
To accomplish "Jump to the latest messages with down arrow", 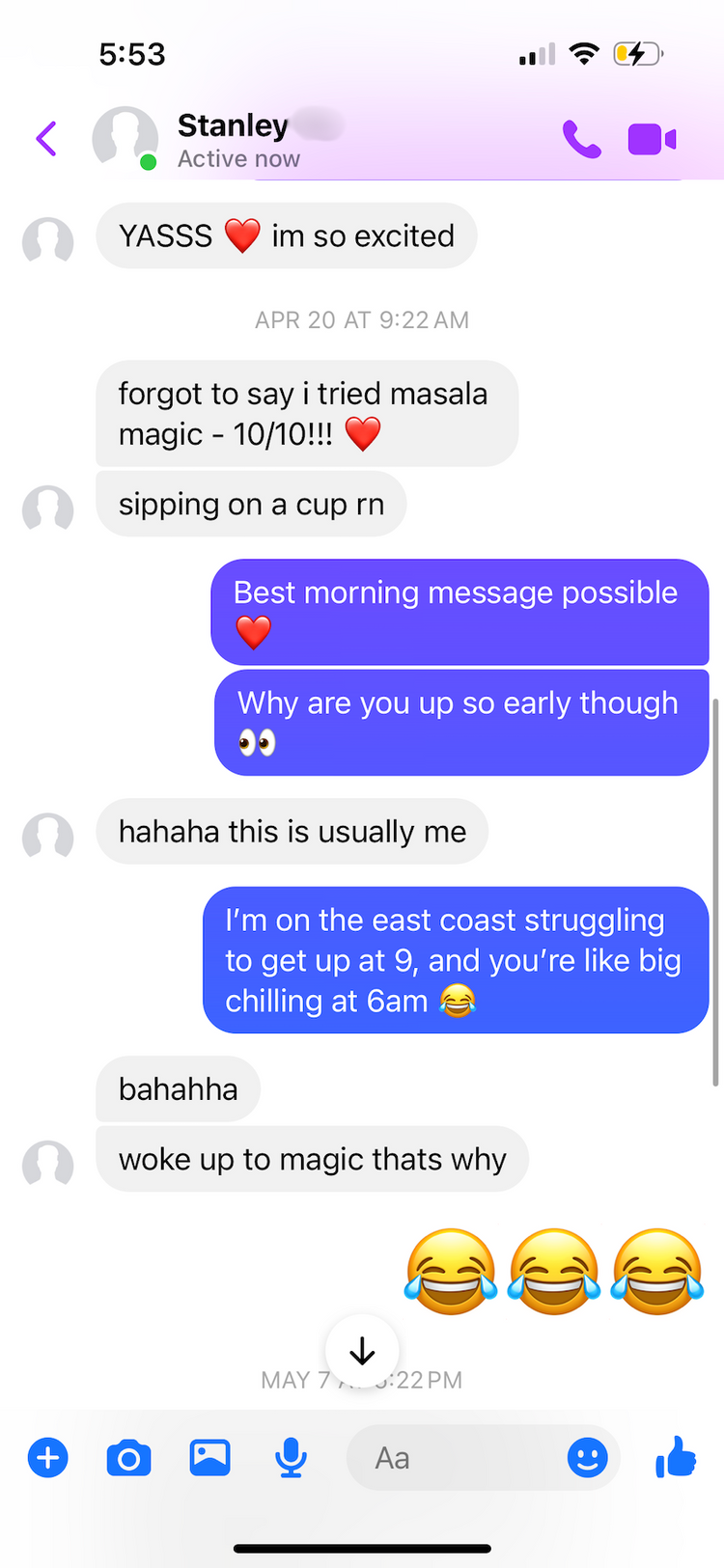I will click(x=362, y=1350).
